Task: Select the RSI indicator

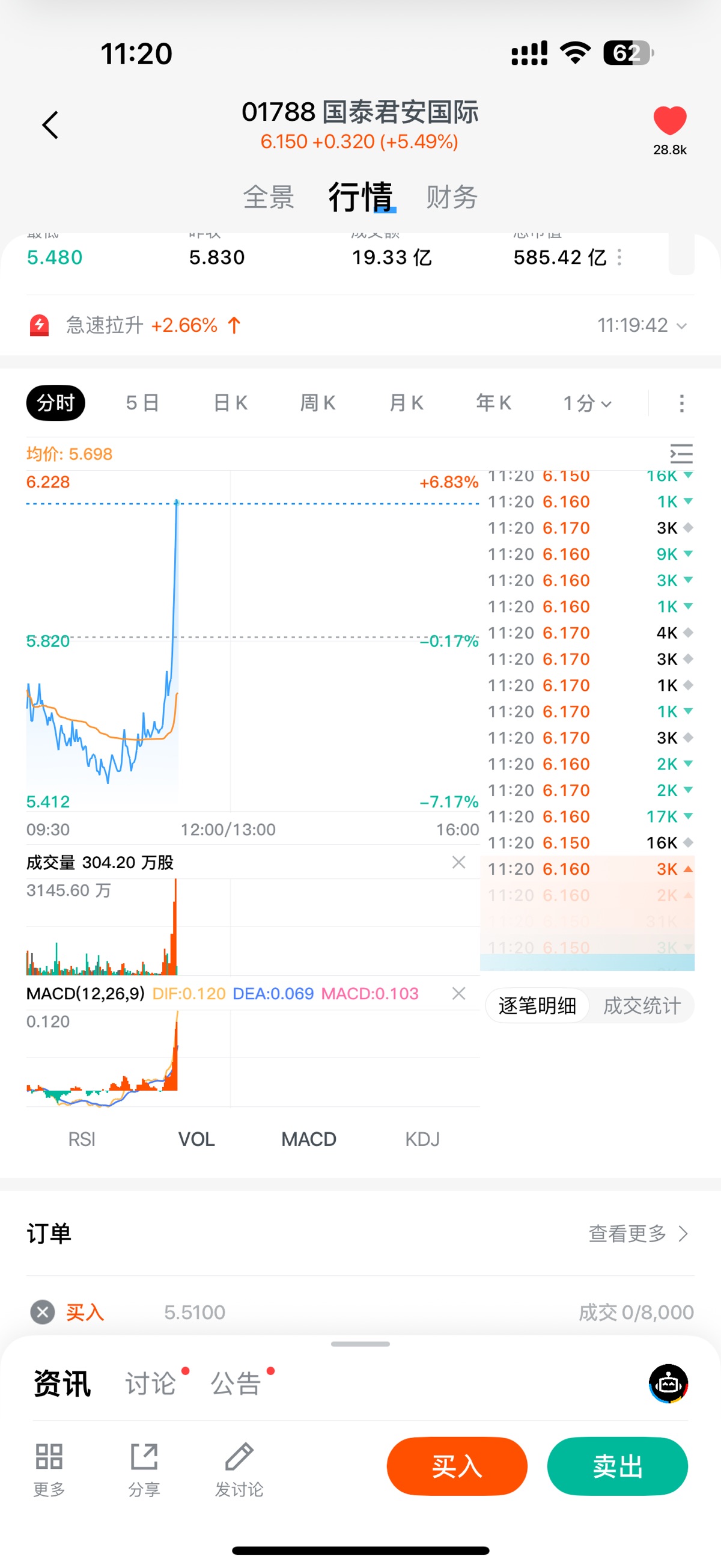Action: pyautogui.click(x=82, y=1139)
